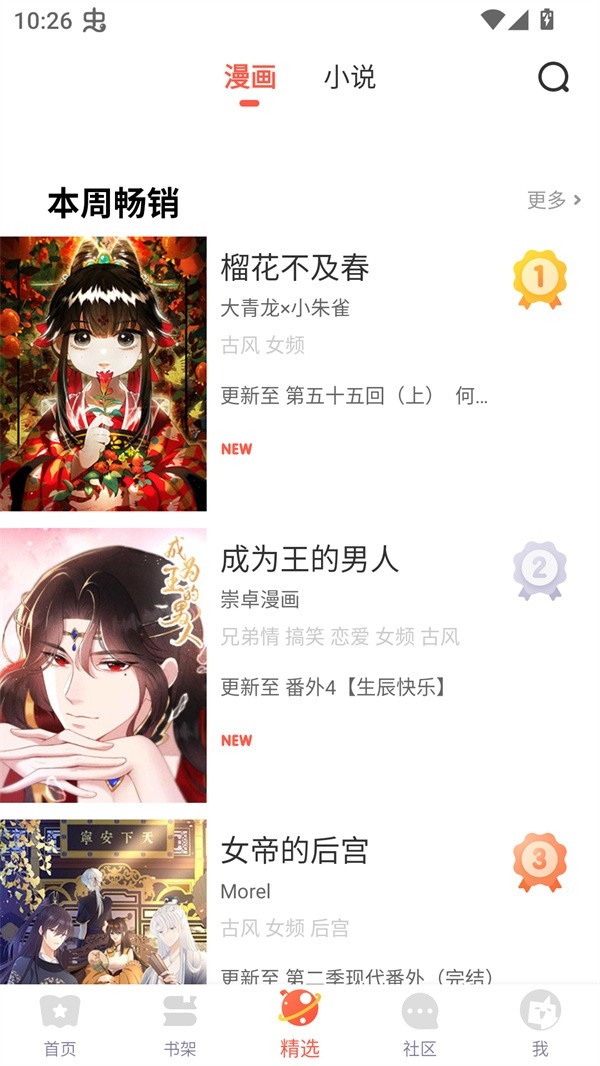Open the 社区 tab

tap(420, 1025)
